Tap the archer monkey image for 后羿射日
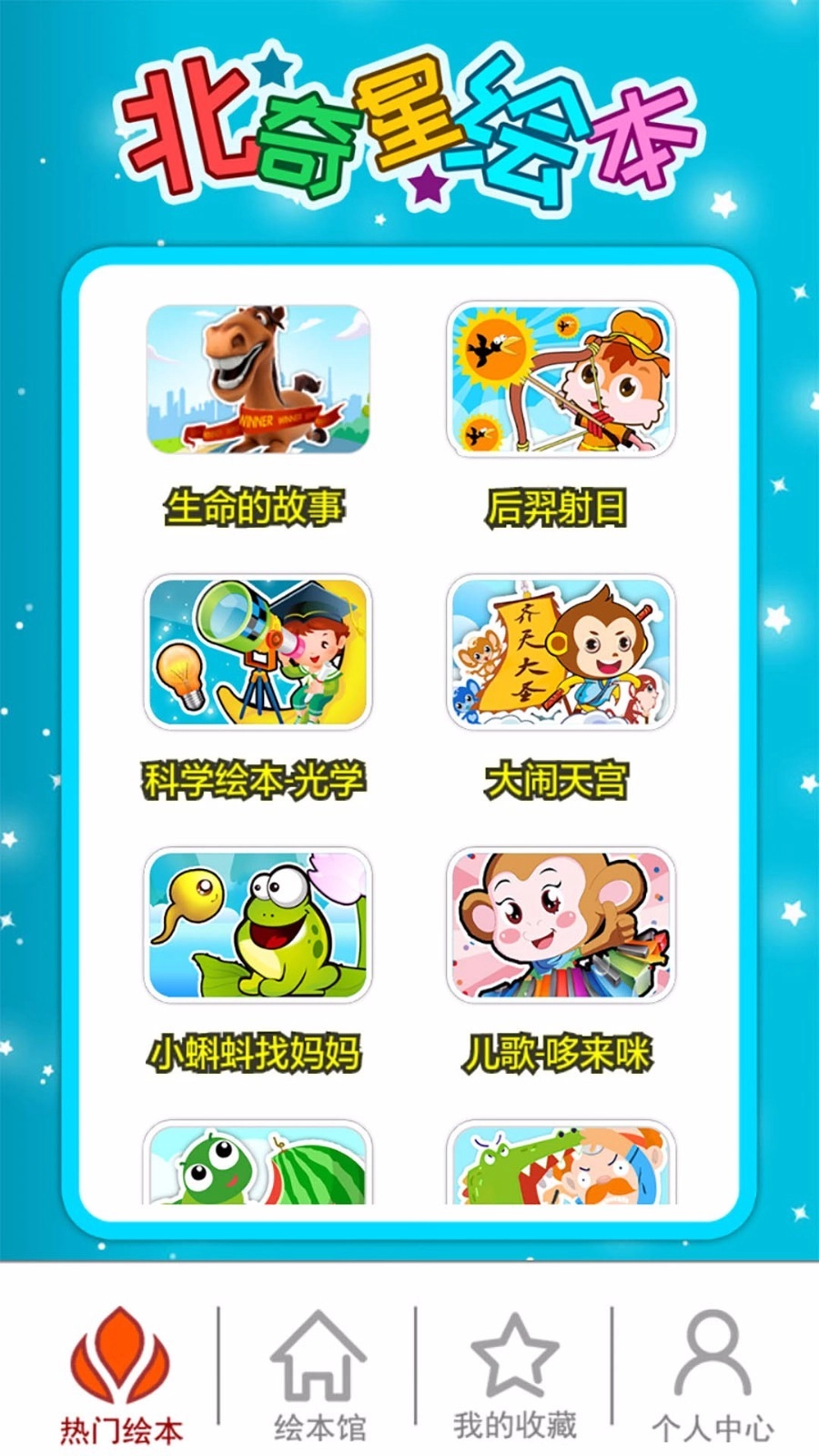This screenshot has height=1456, width=819. click(561, 380)
